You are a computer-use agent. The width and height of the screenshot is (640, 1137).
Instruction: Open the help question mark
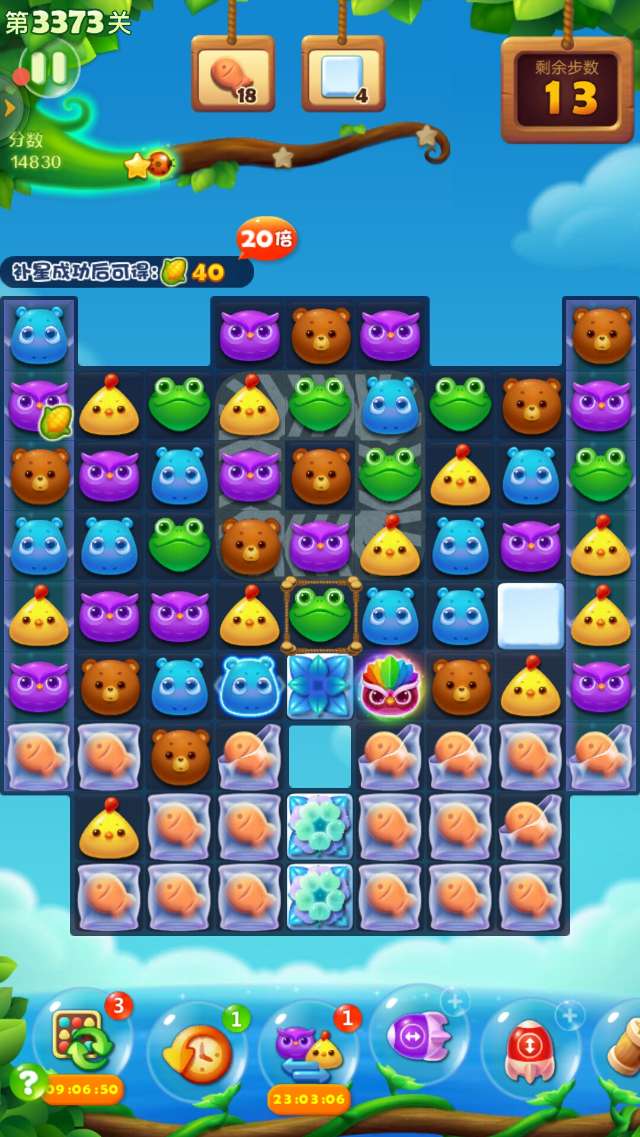click(26, 1081)
